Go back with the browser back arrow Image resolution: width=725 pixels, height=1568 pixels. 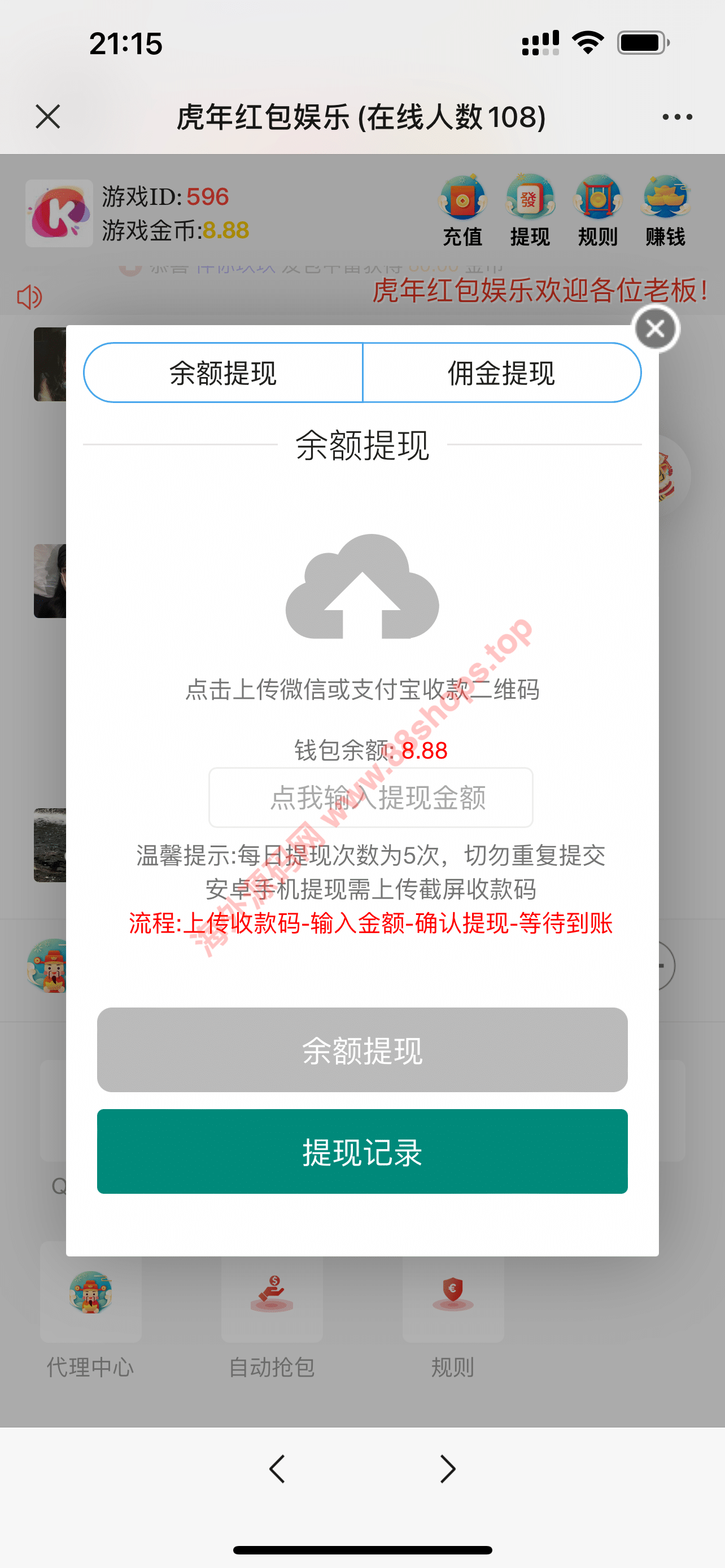[277, 1469]
